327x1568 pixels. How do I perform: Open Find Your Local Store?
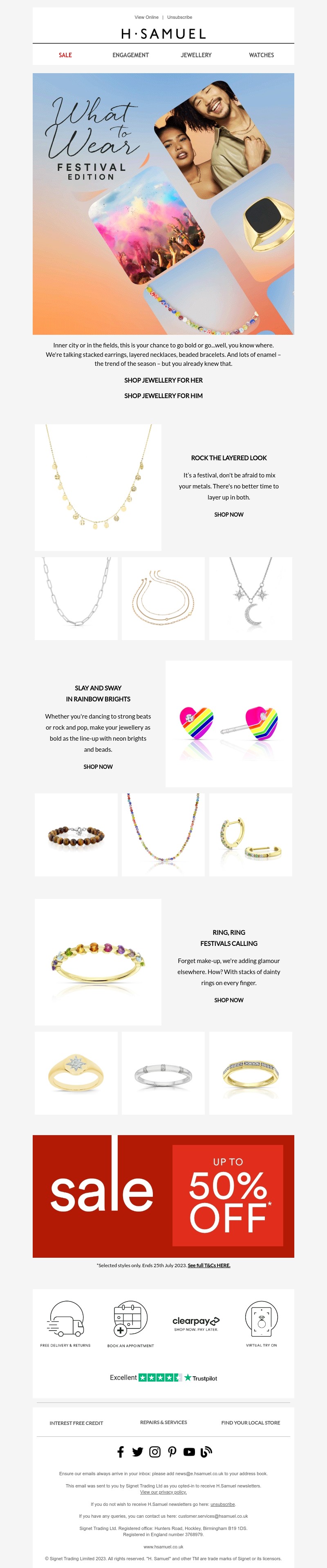(250, 1422)
